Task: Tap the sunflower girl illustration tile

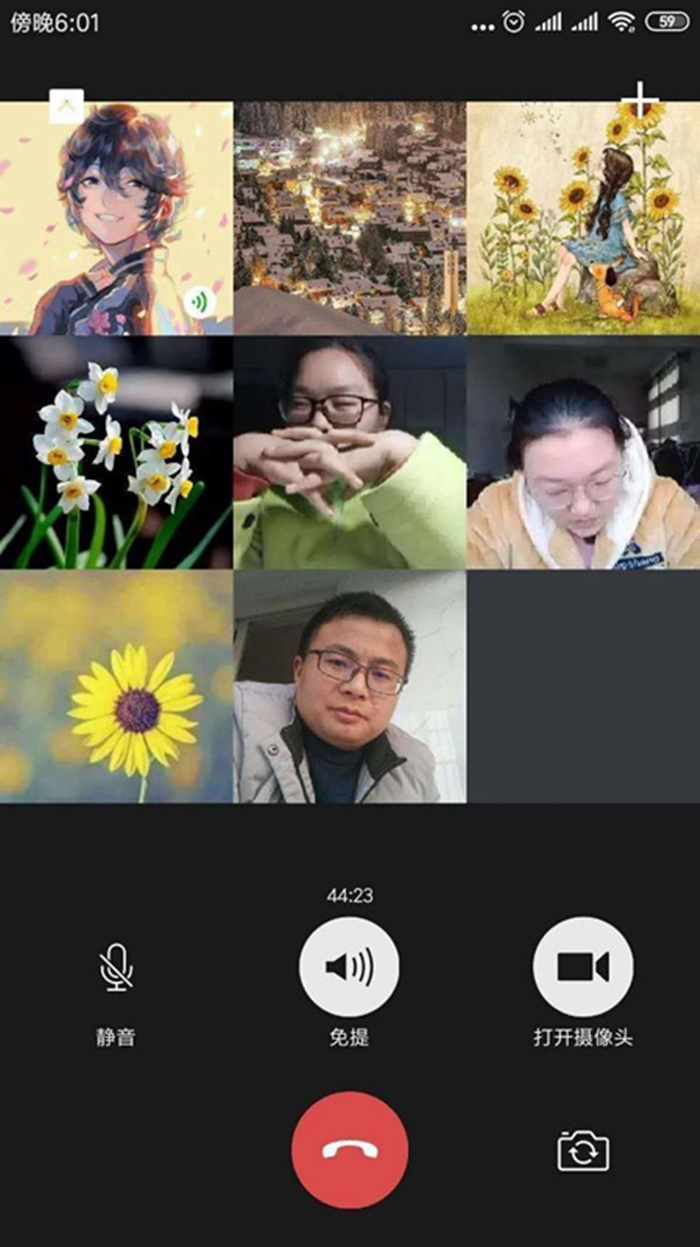Action: [583, 218]
